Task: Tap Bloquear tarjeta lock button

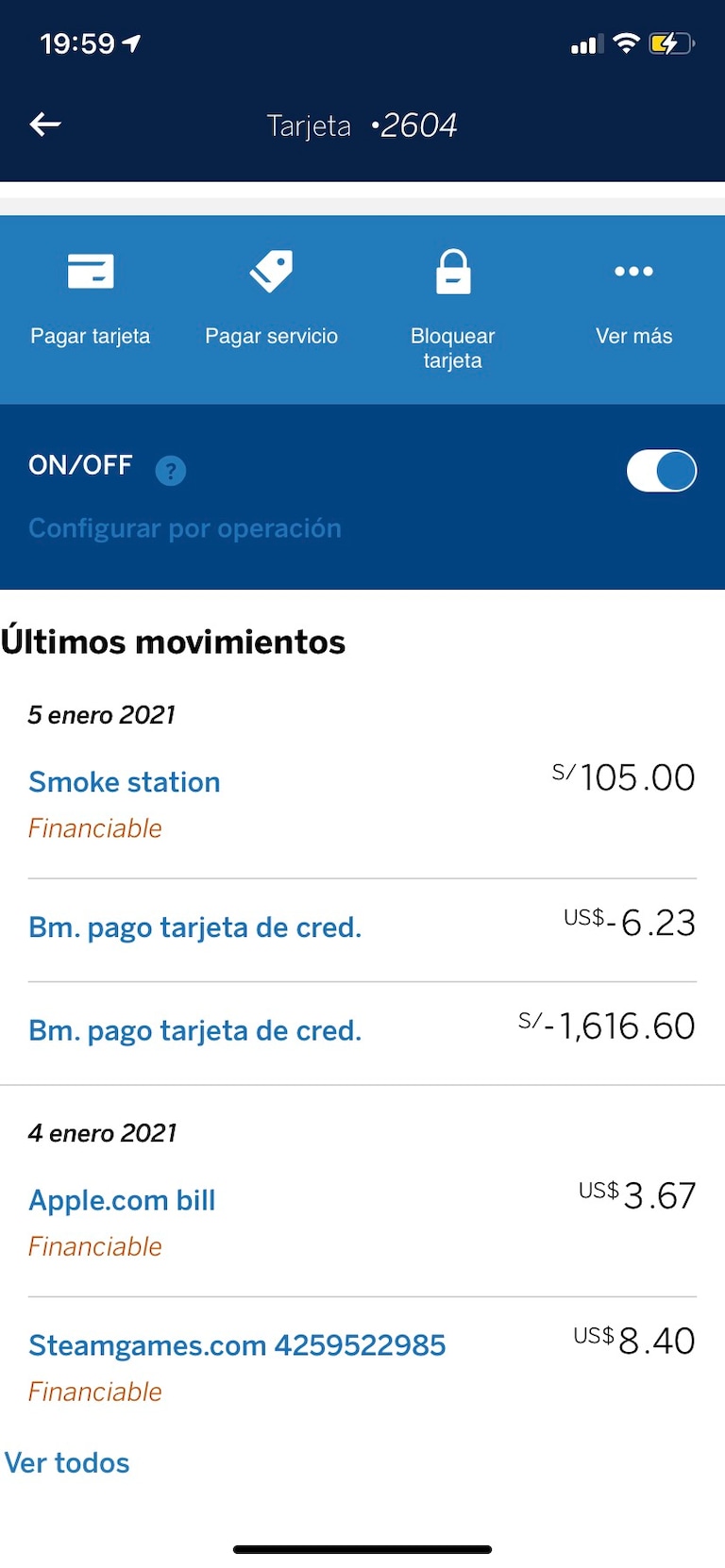Action: pyautogui.click(x=453, y=306)
